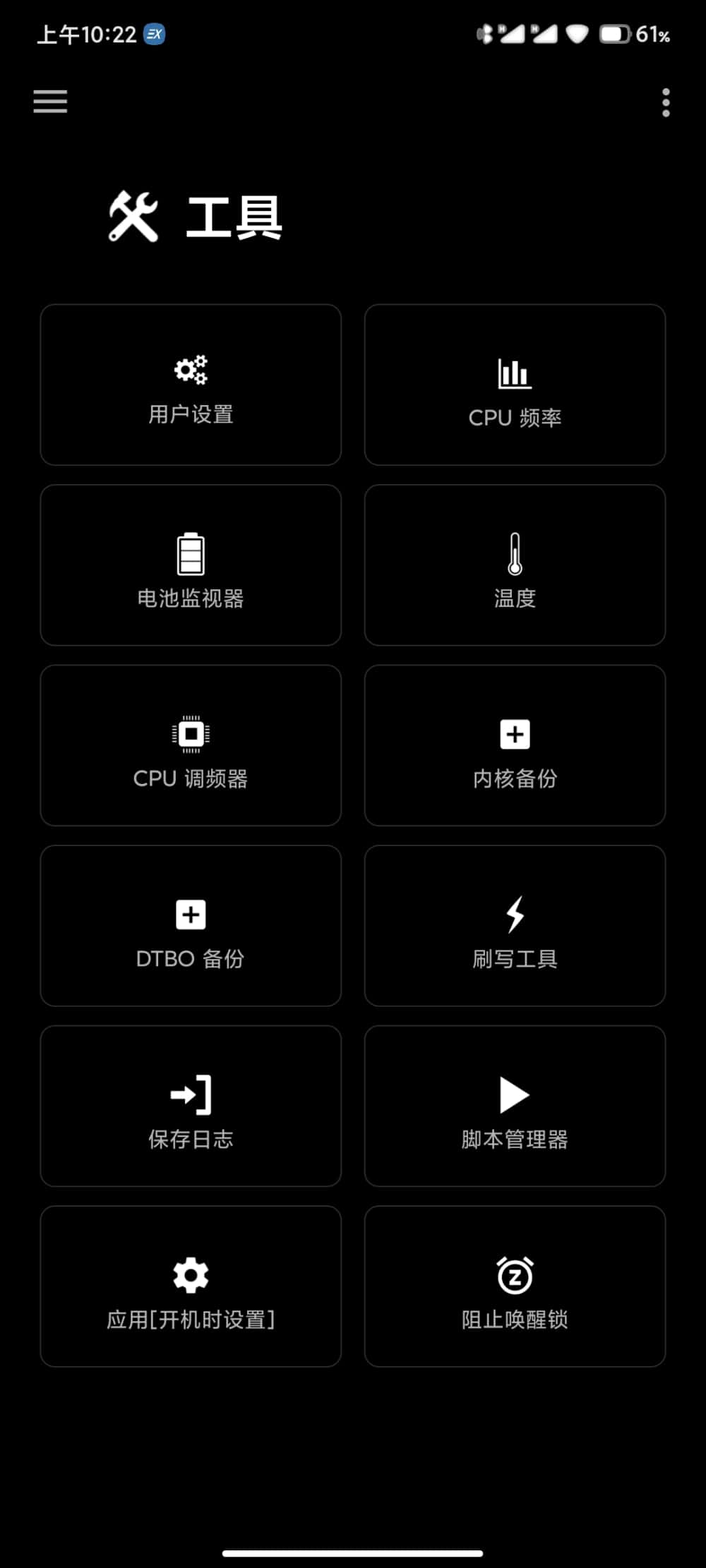The height and width of the screenshot is (1568, 706).
Task: Open 应用[开机时设置] card
Action: click(191, 1286)
